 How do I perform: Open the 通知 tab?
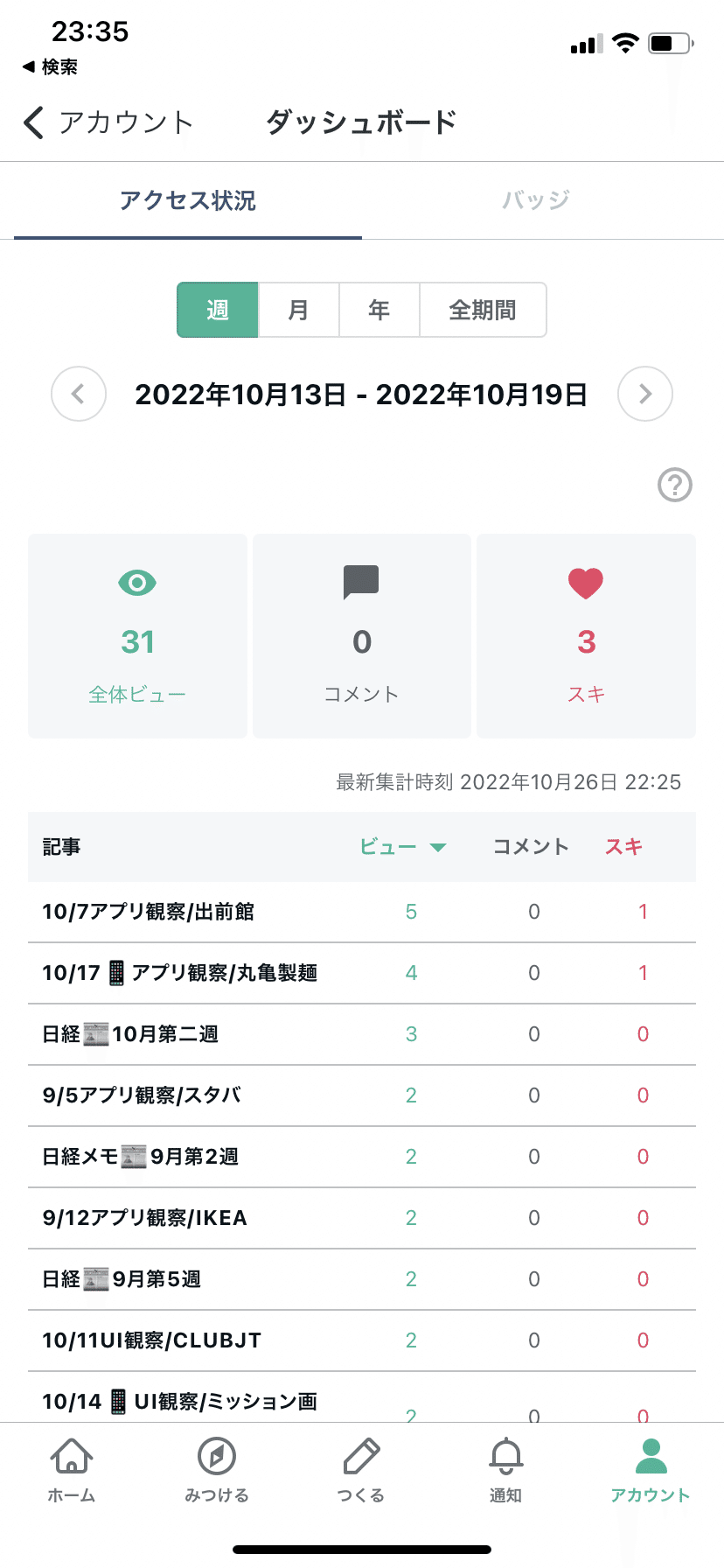[505, 1470]
